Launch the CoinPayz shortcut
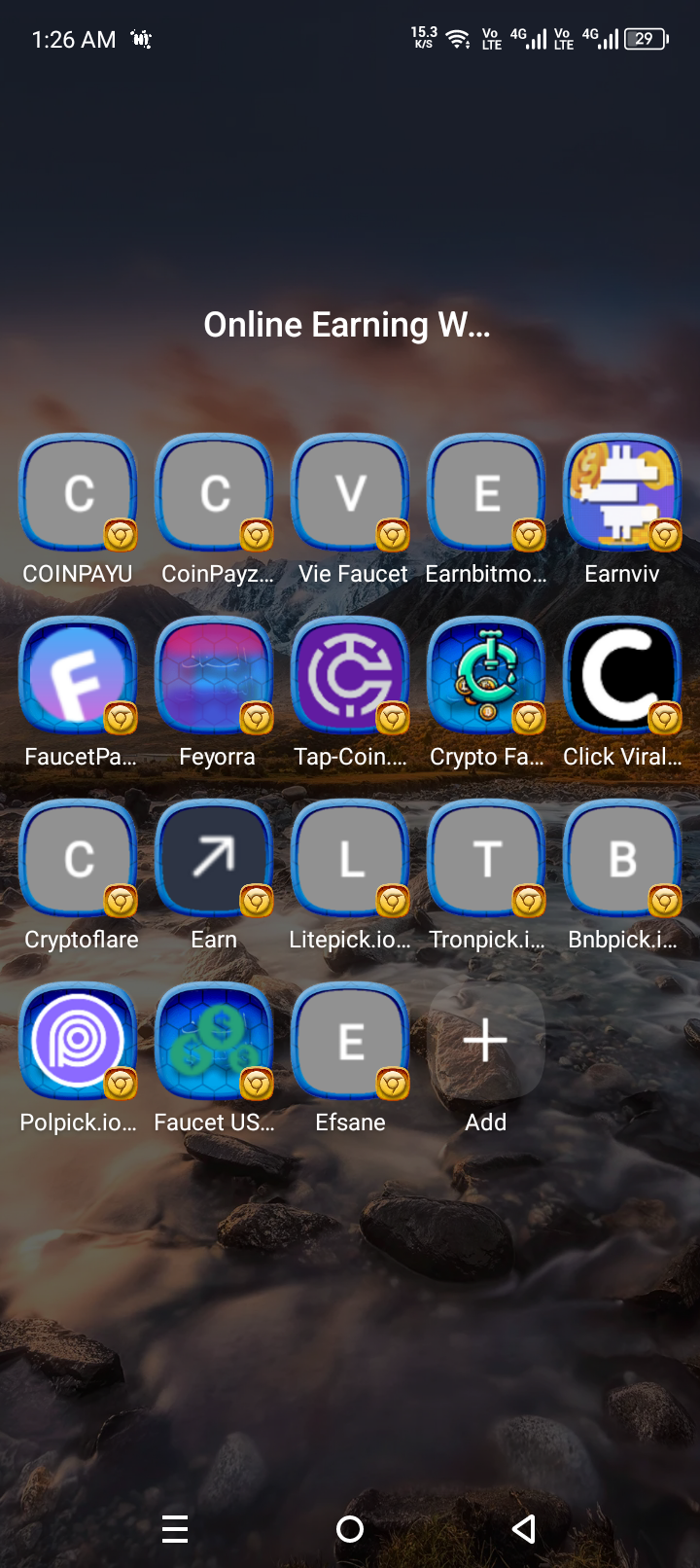 click(214, 493)
